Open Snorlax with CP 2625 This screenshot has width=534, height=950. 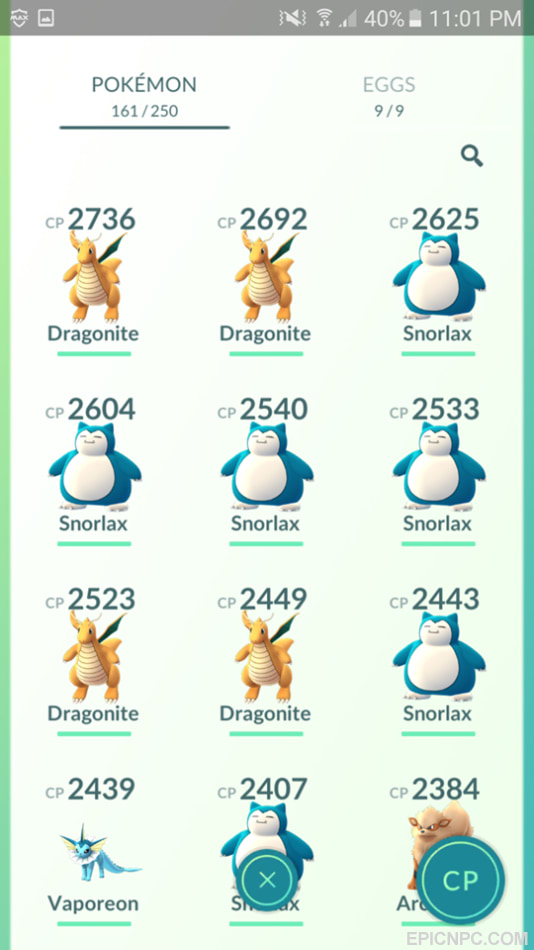coord(438,281)
